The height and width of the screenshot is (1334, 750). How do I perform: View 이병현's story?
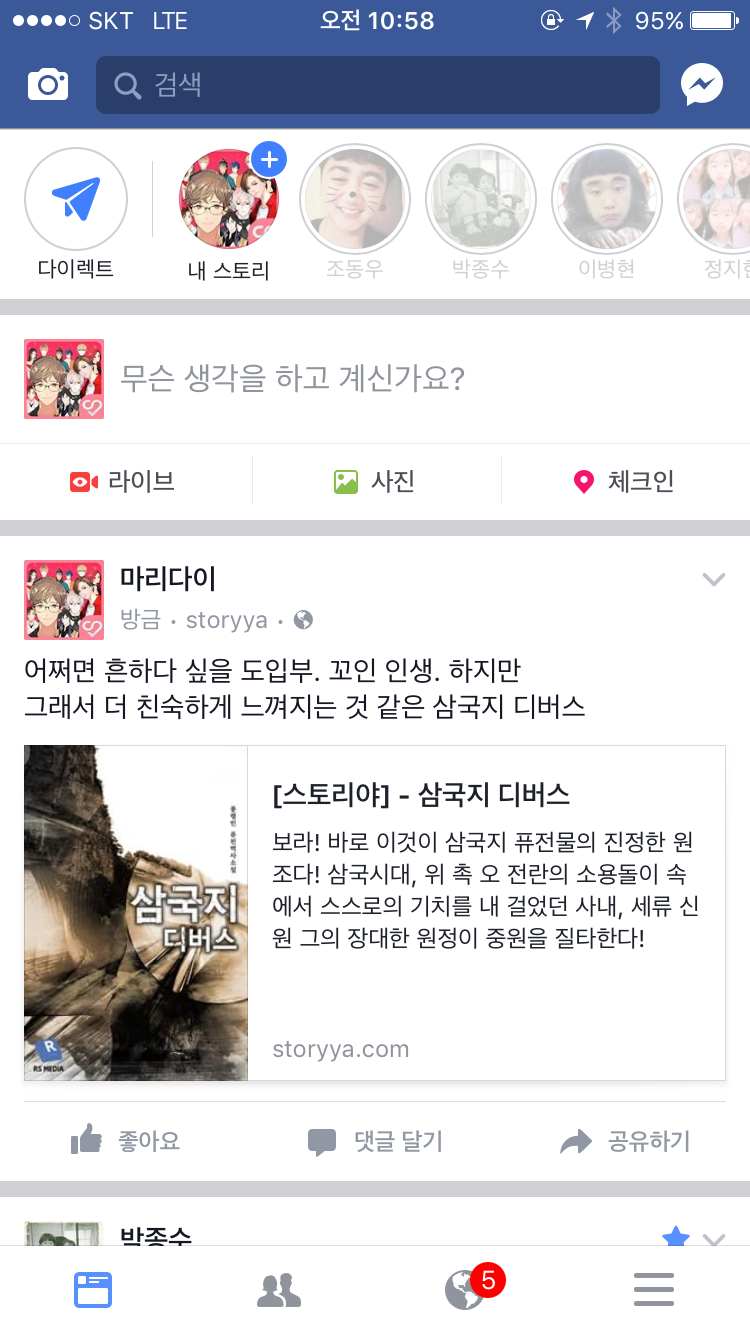(x=607, y=200)
